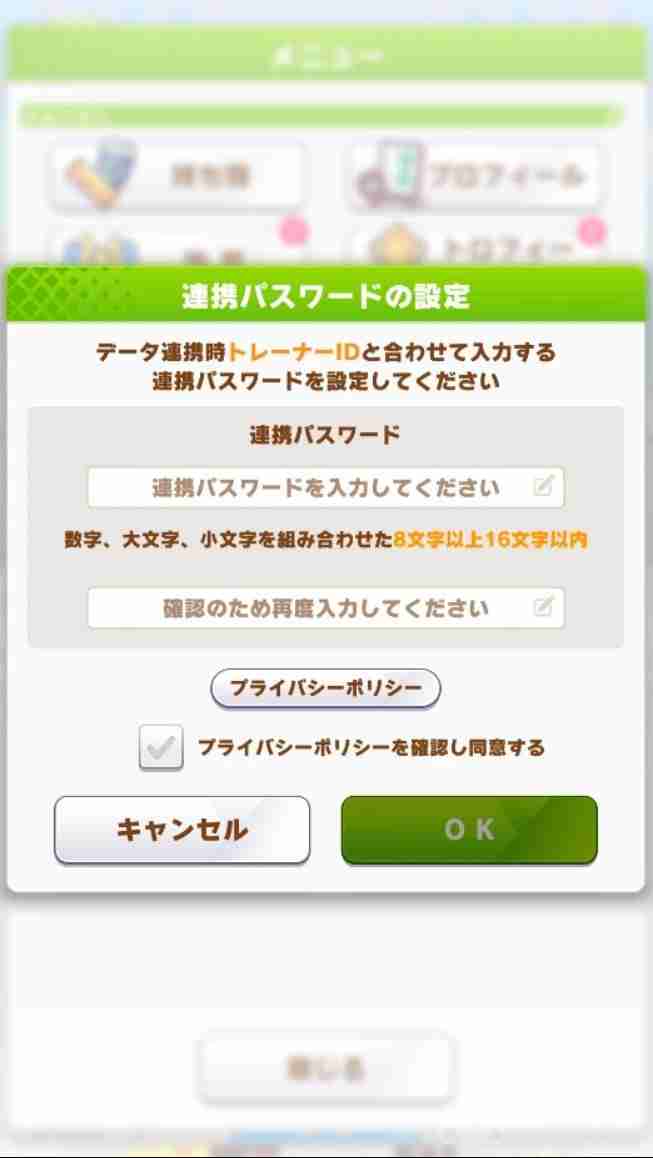This screenshot has height=1158, width=653.
Task: Confirm with the OK button
Action: (469, 830)
